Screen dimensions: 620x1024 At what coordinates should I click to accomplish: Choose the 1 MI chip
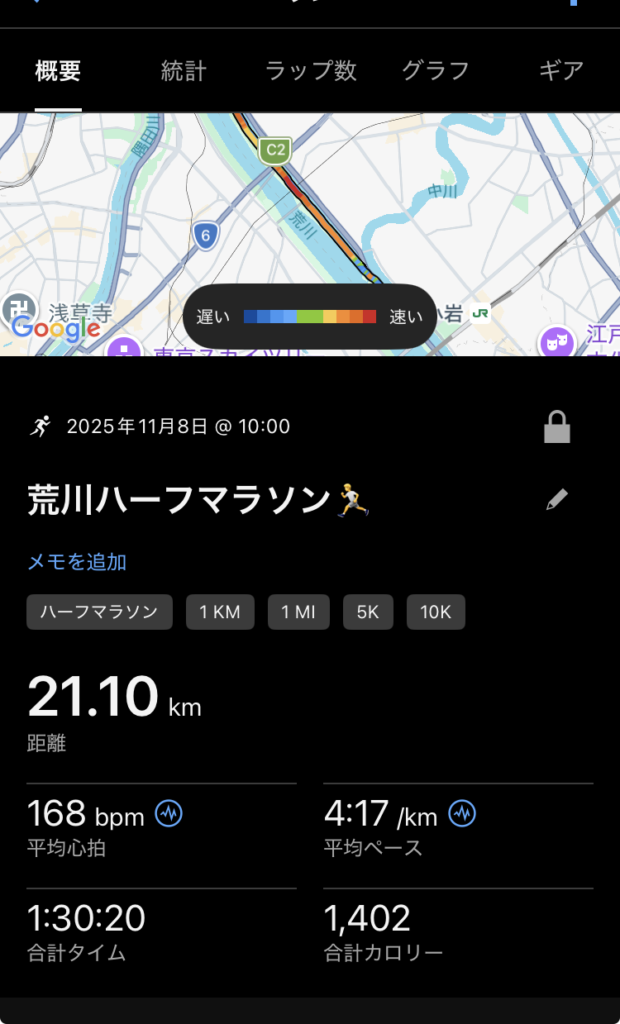click(298, 612)
